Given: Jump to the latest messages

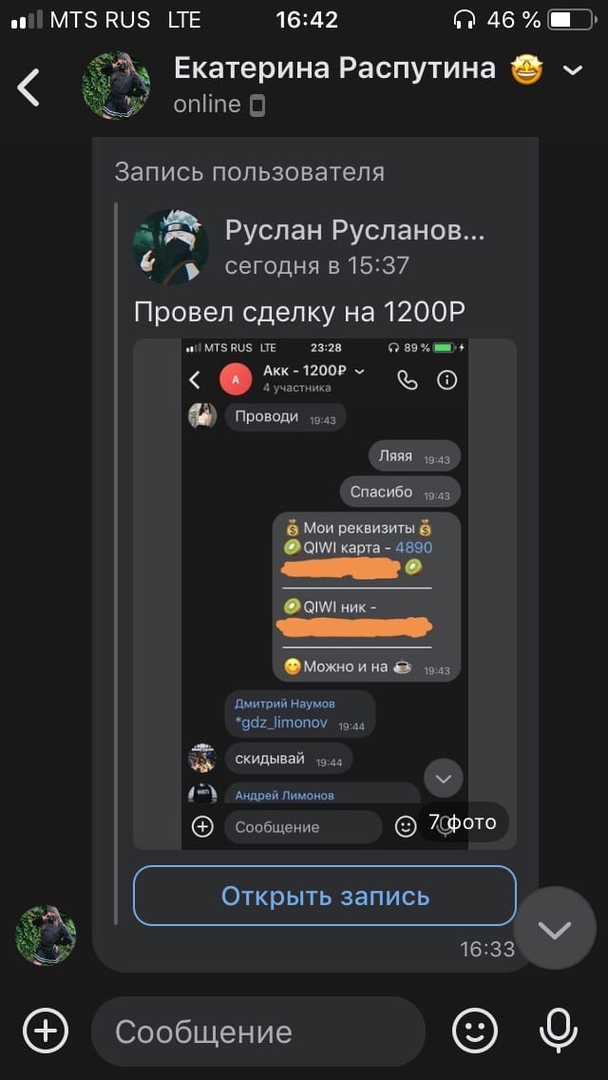Looking at the screenshot, I should click(554, 930).
